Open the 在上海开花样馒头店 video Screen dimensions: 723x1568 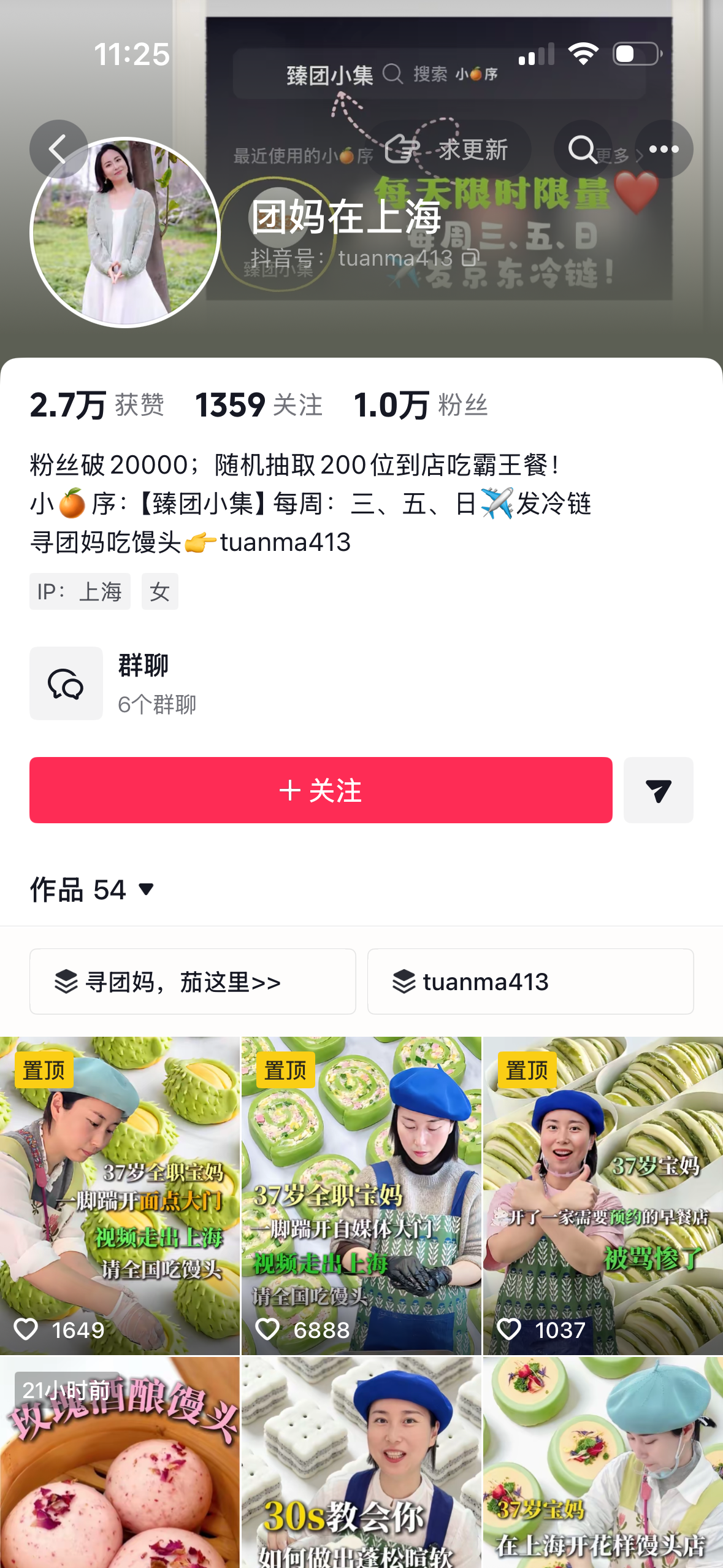coord(603,1462)
